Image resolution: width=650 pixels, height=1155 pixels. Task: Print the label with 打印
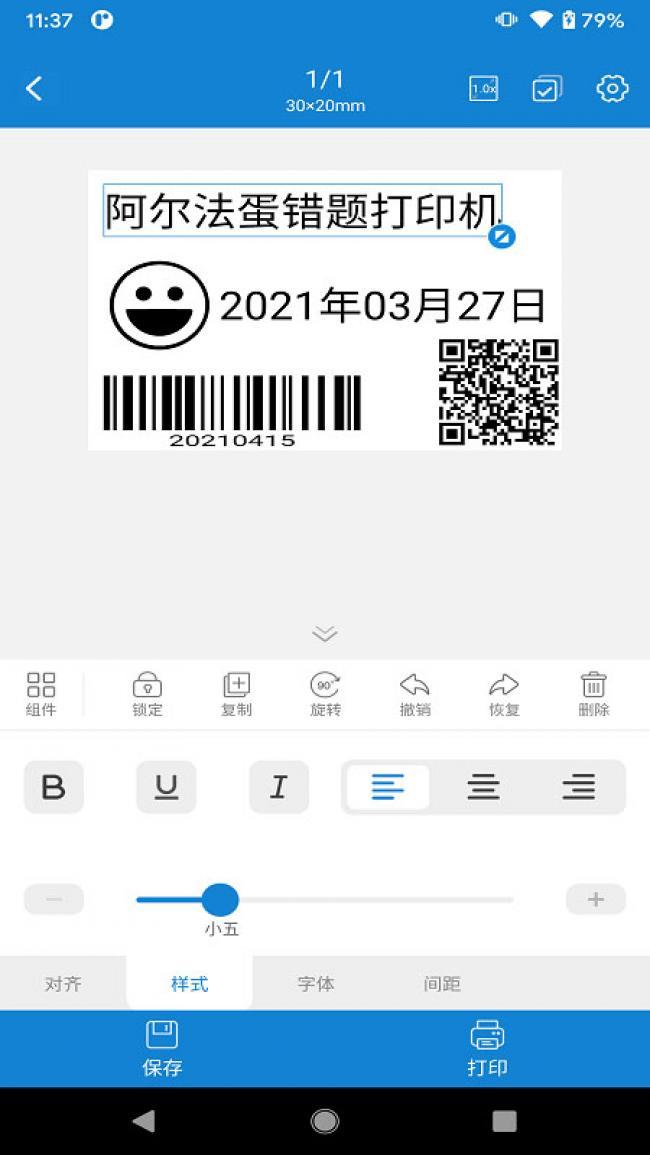pos(487,1048)
